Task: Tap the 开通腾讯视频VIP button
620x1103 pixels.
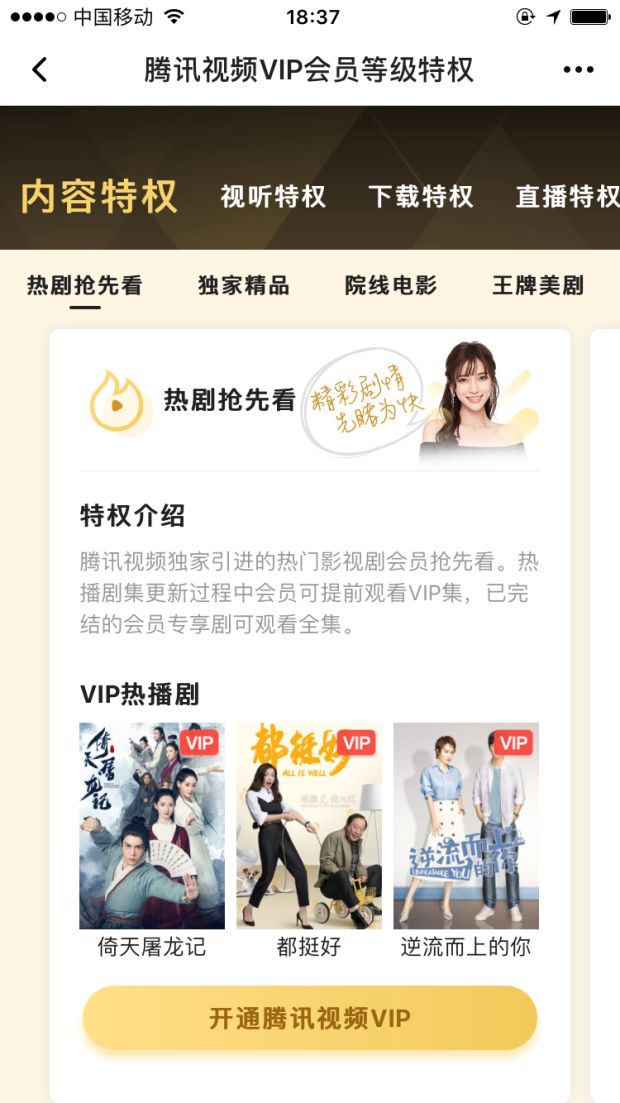Action: 310,1018
